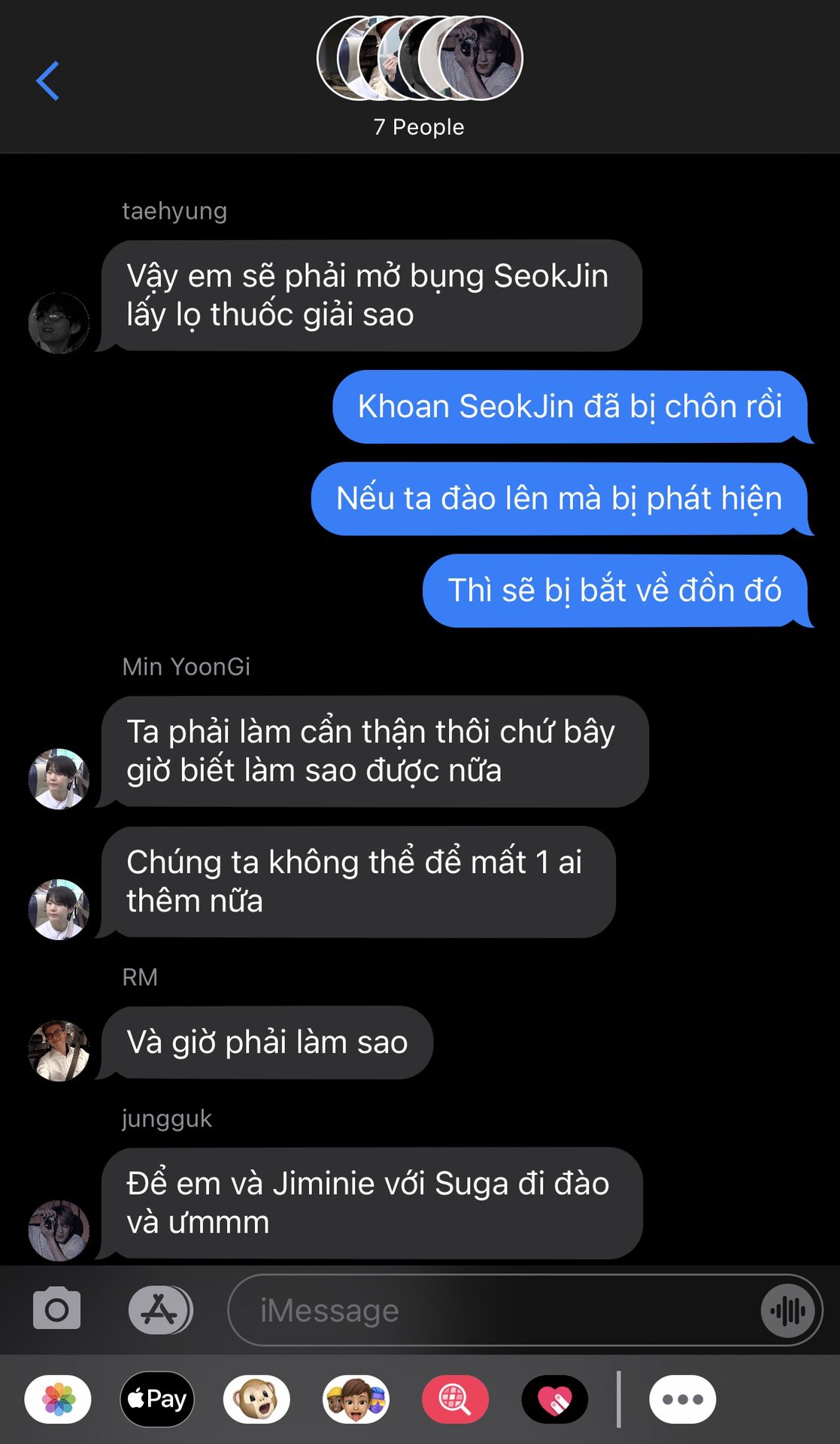840x1444 pixels.
Task: Tap the iMessage text field
Action: tap(493, 1310)
